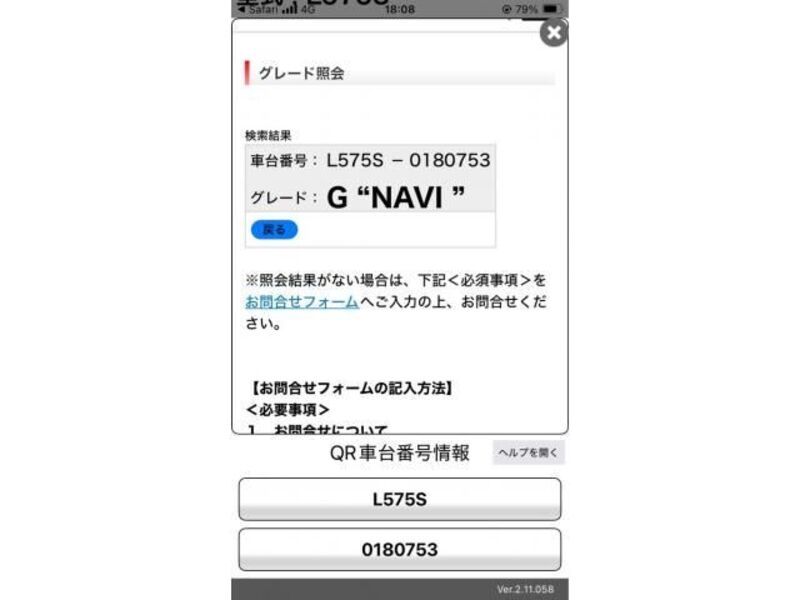Screen dimensions: 800x600
Task: Tap the 戻る button
Action: (x=274, y=230)
